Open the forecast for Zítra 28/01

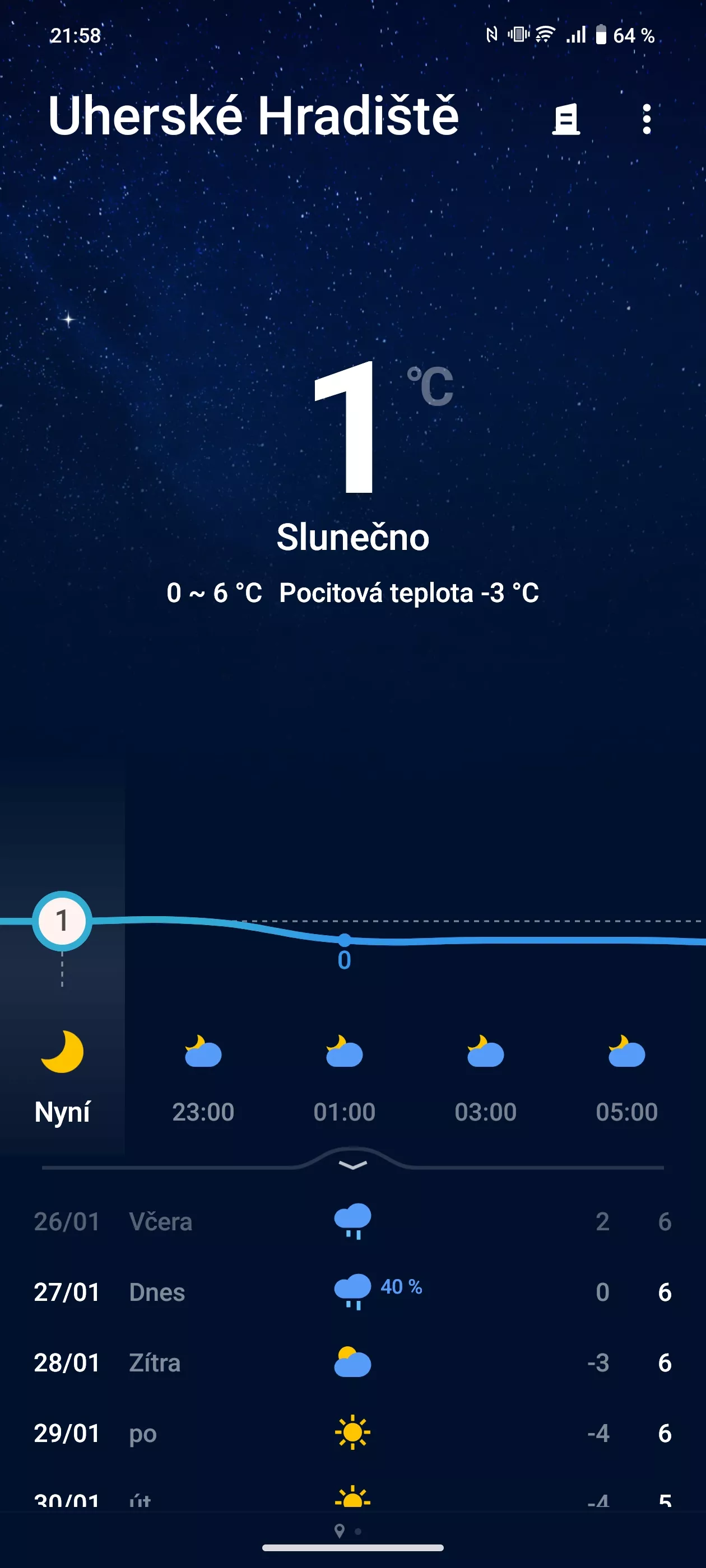pos(352,1362)
